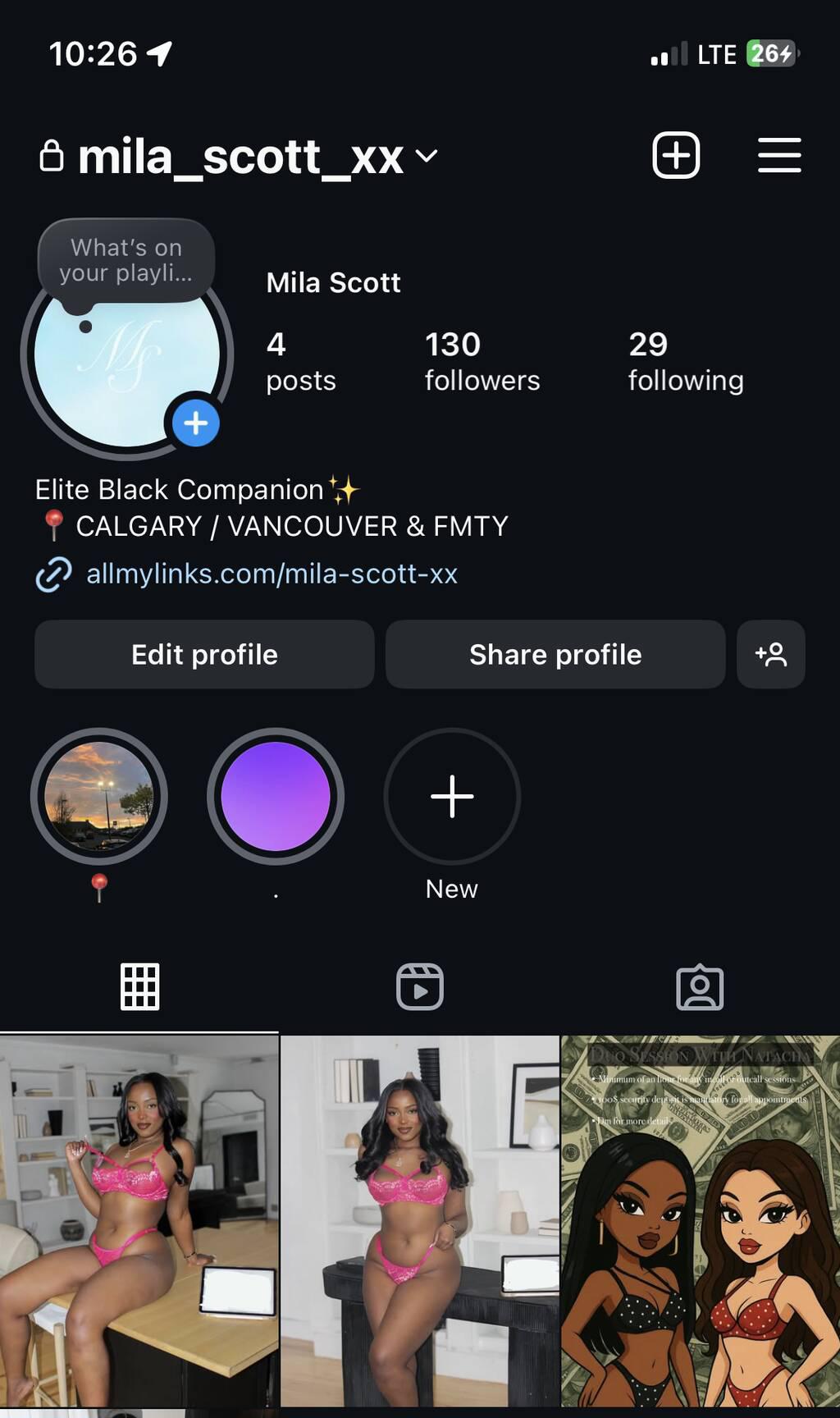Open the discover people icon
This screenshot has height=1418, width=840.
pos(770,654)
